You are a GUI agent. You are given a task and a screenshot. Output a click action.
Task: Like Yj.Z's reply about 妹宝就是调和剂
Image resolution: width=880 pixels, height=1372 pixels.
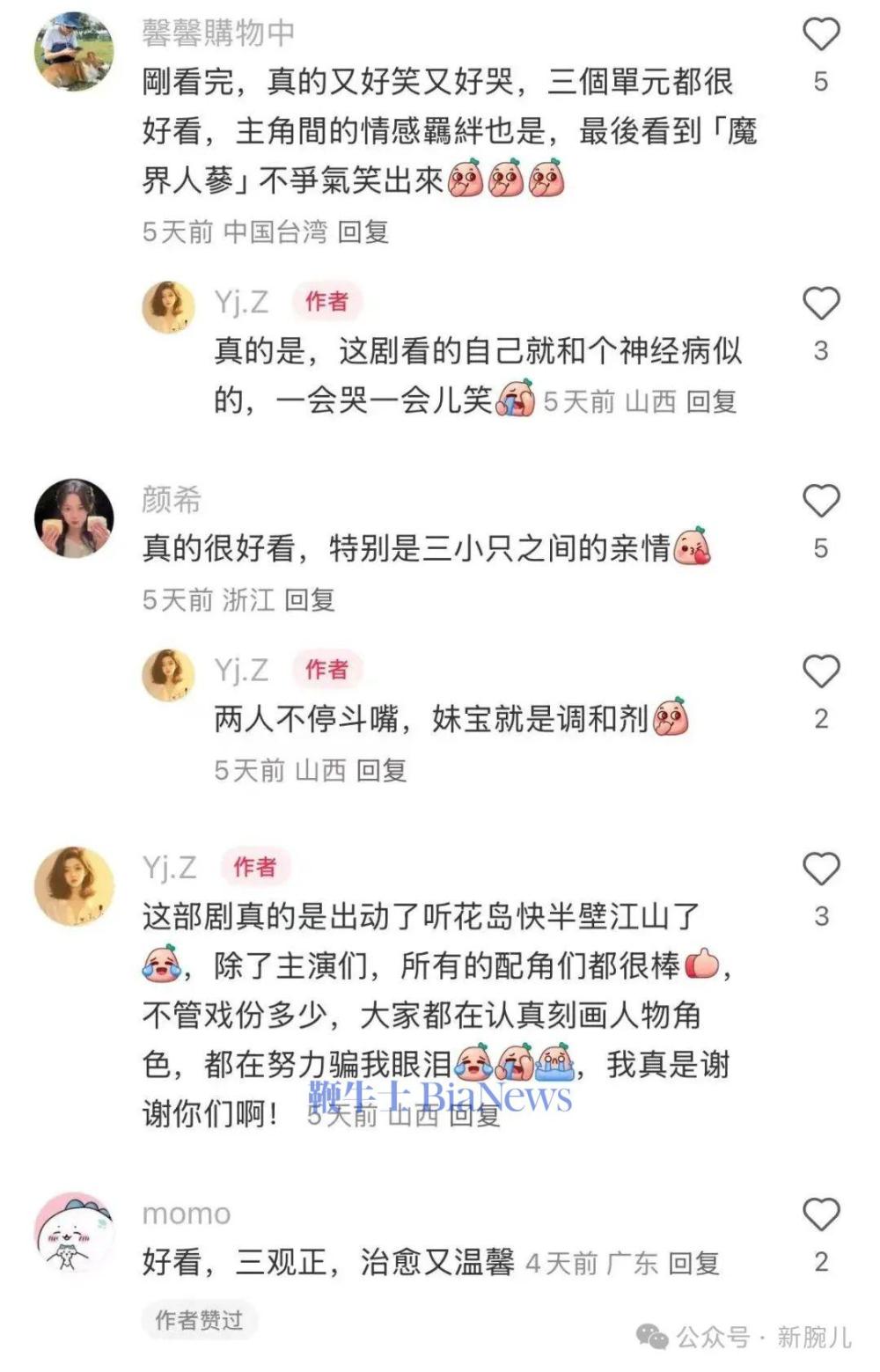pos(820,671)
